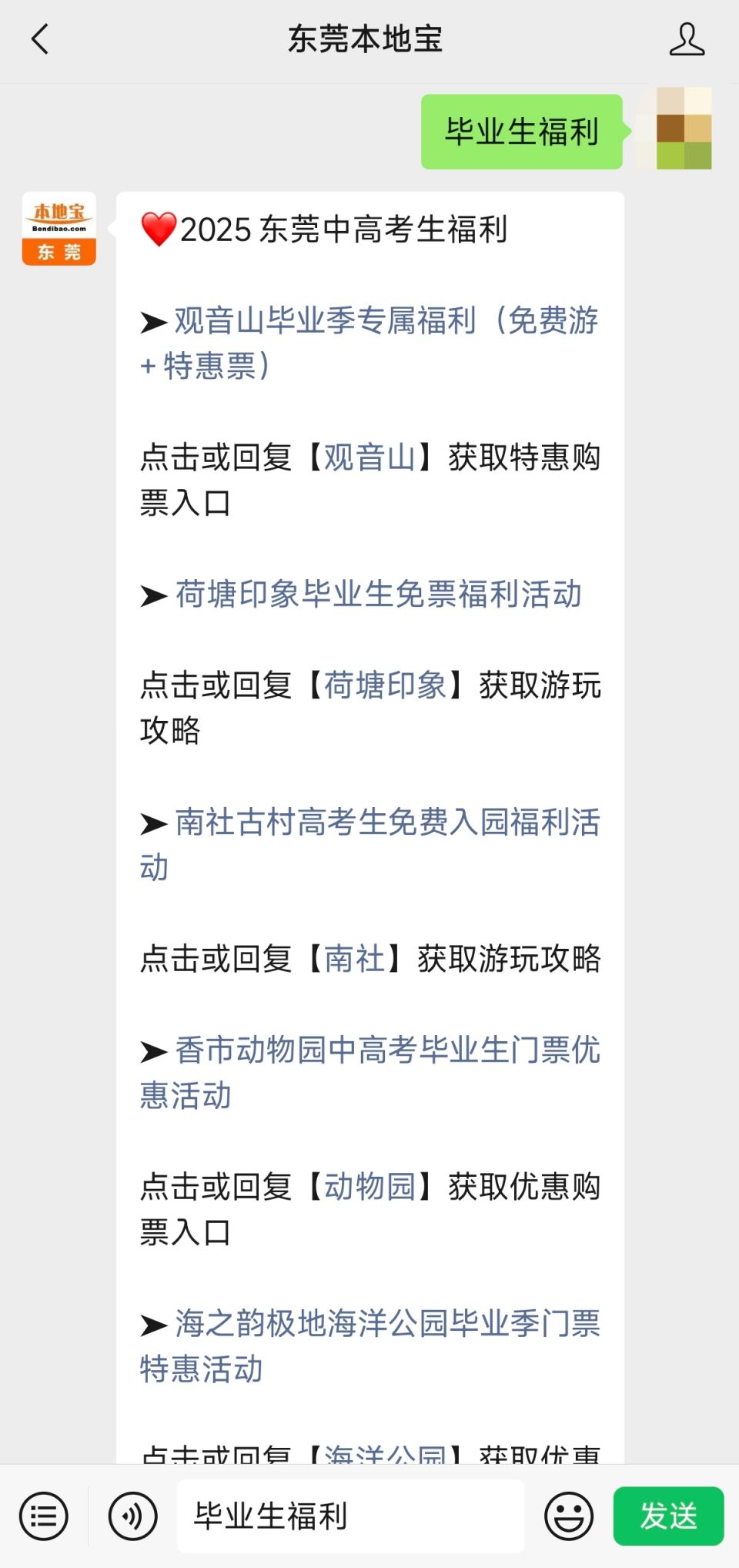Tap the 【南社】 keyword link
The width and height of the screenshot is (739, 1568).
tap(355, 959)
